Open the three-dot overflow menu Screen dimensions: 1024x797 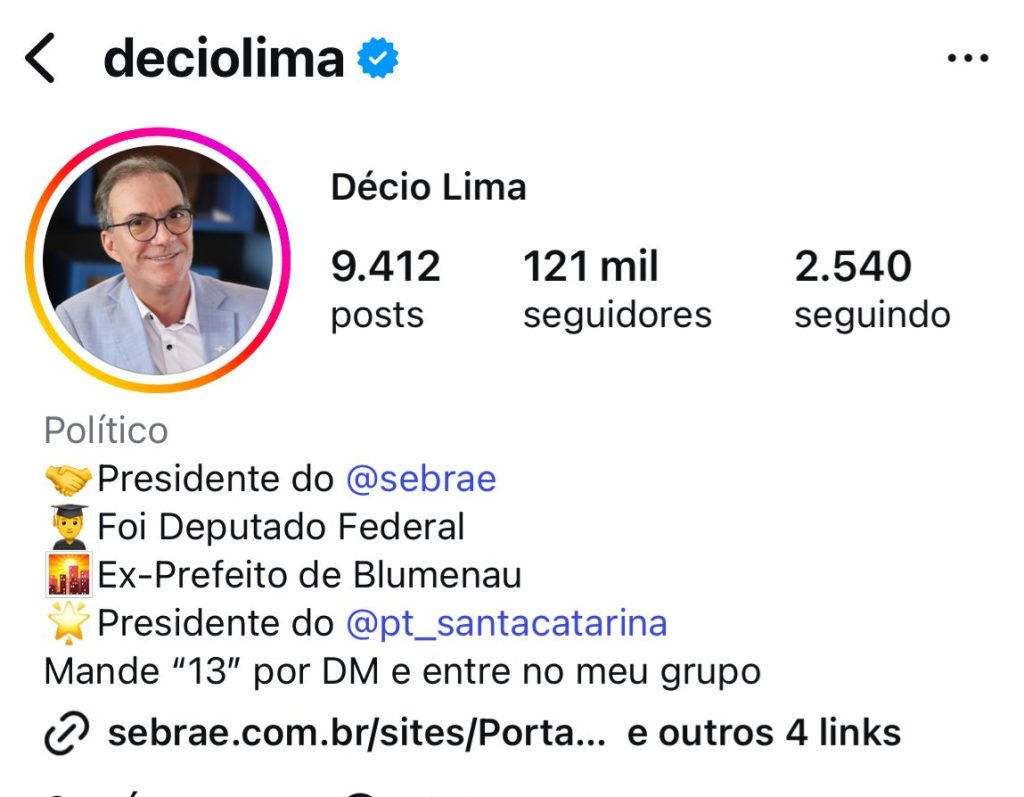[x=967, y=59]
